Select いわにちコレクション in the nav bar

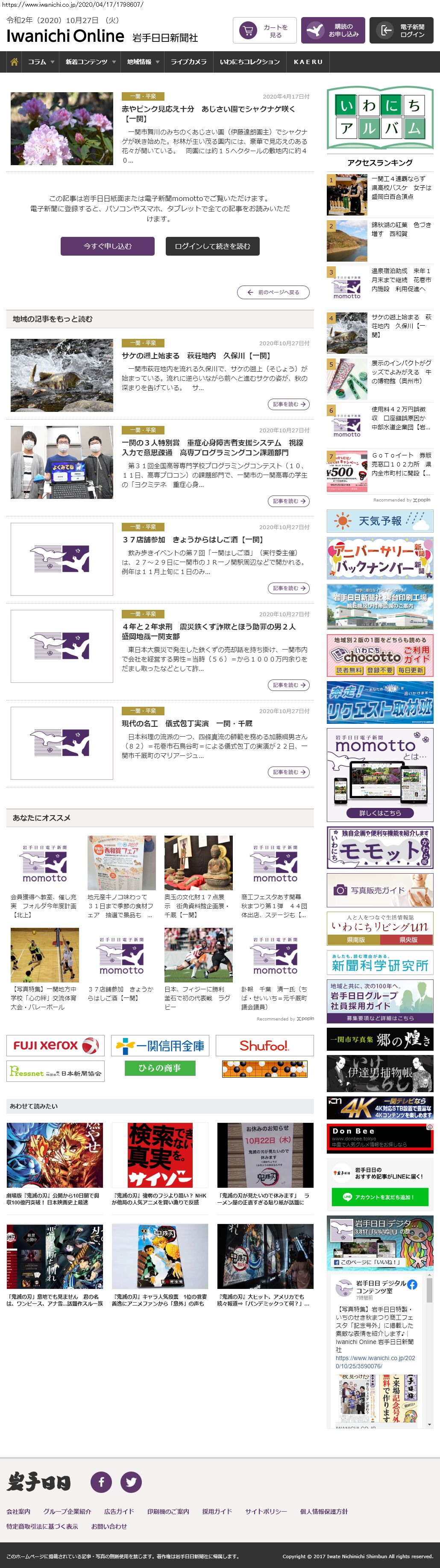250,62
